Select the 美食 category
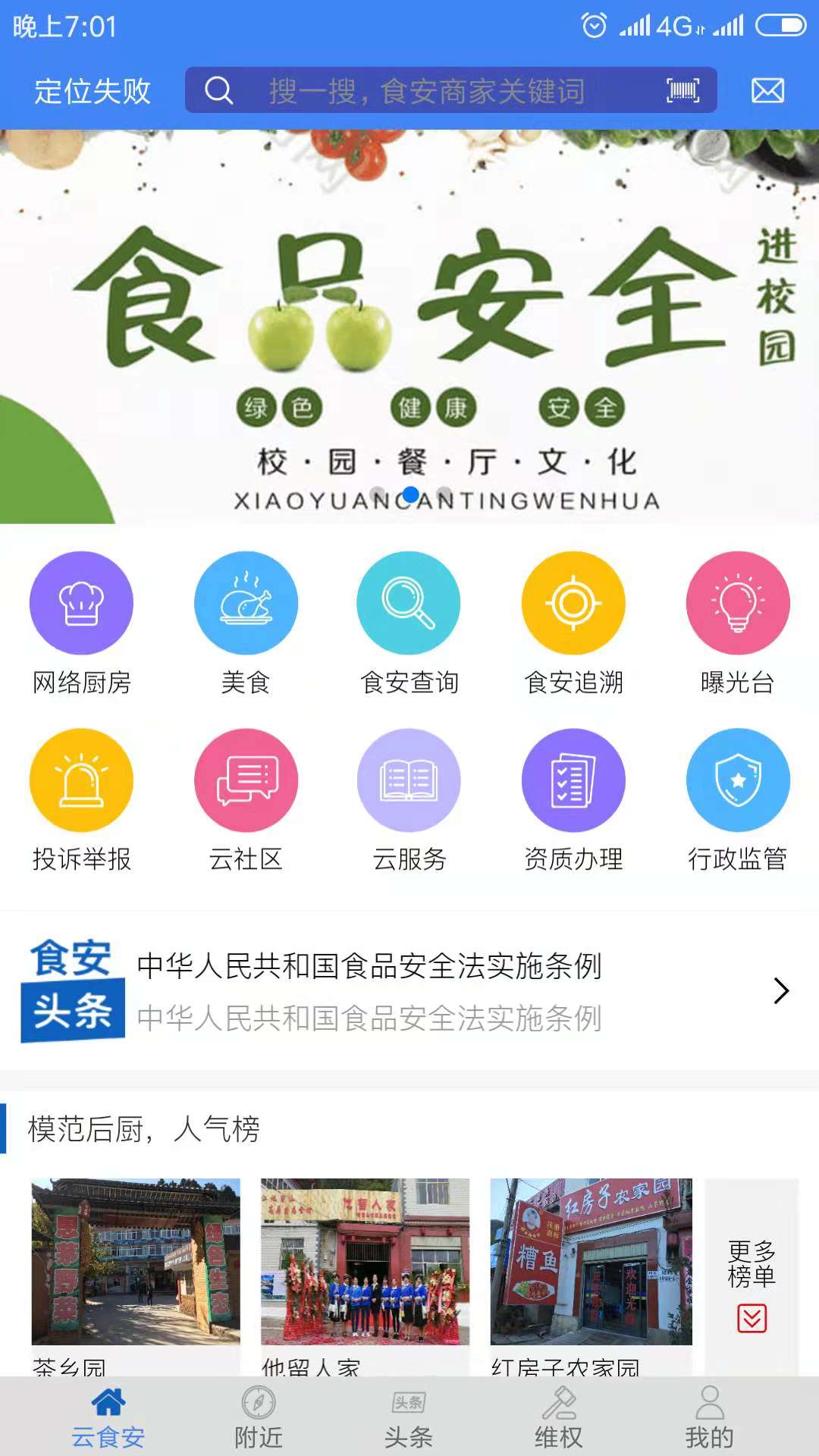This screenshot has width=819, height=1456. tap(246, 622)
